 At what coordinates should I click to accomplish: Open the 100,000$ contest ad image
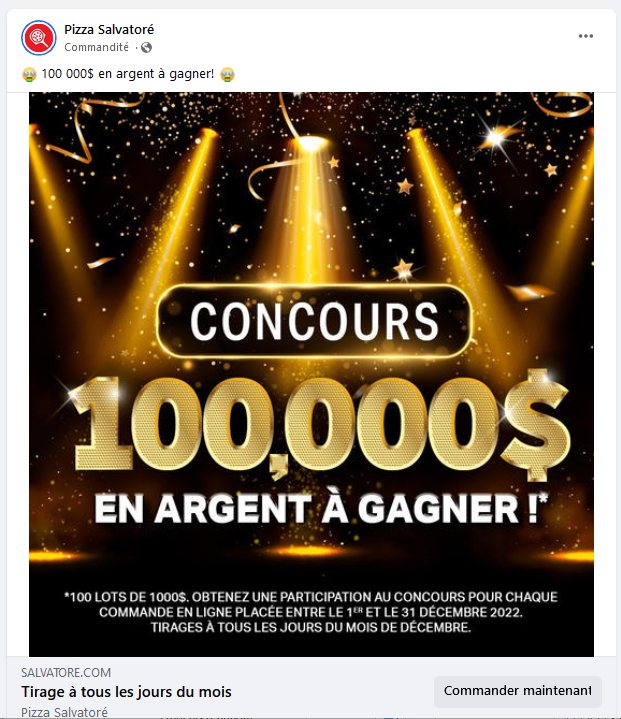[311, 374]
